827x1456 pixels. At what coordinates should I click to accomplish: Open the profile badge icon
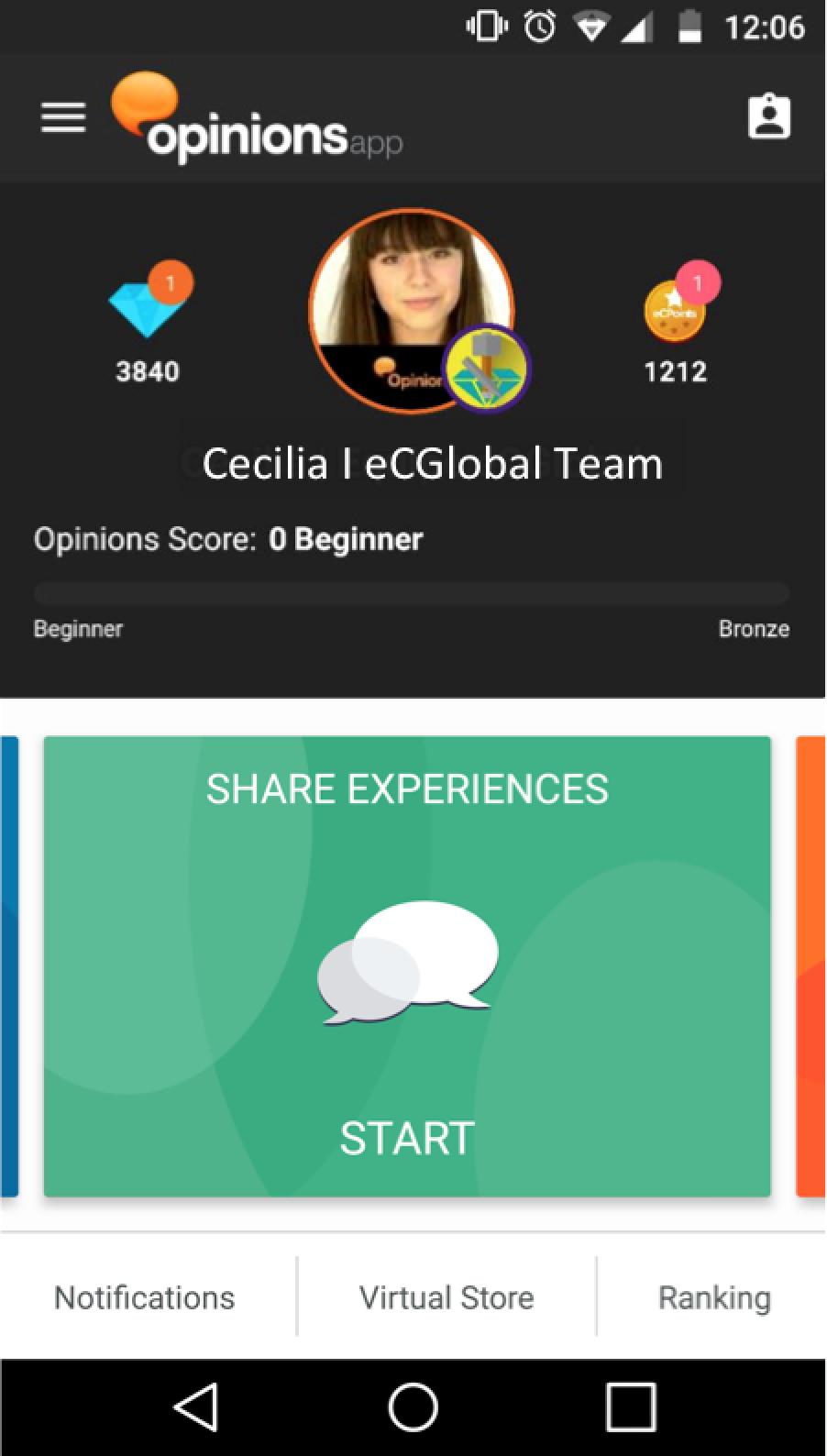[768, 117]
